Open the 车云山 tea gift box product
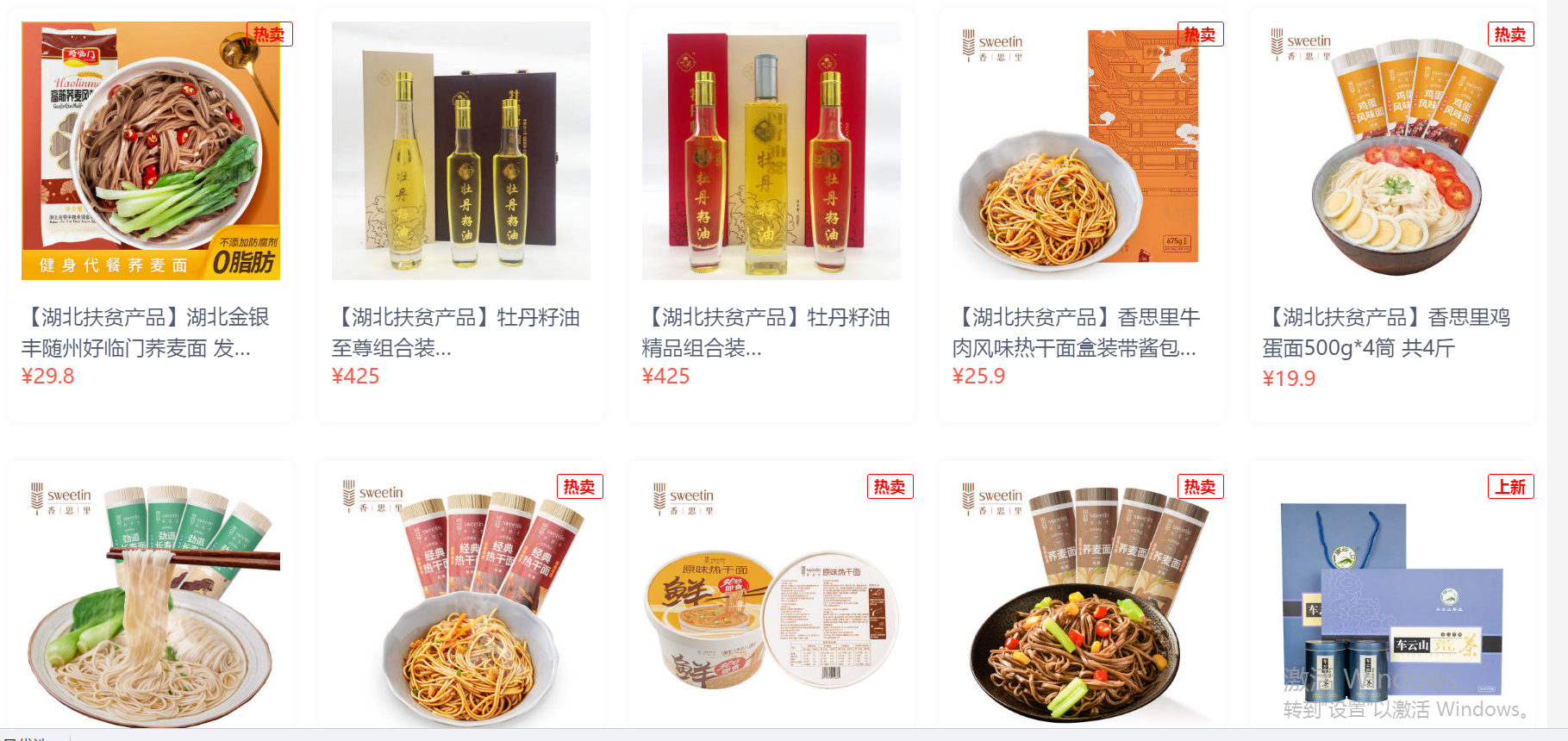This screenshot has width=1568, height=741. (1391, 603)
